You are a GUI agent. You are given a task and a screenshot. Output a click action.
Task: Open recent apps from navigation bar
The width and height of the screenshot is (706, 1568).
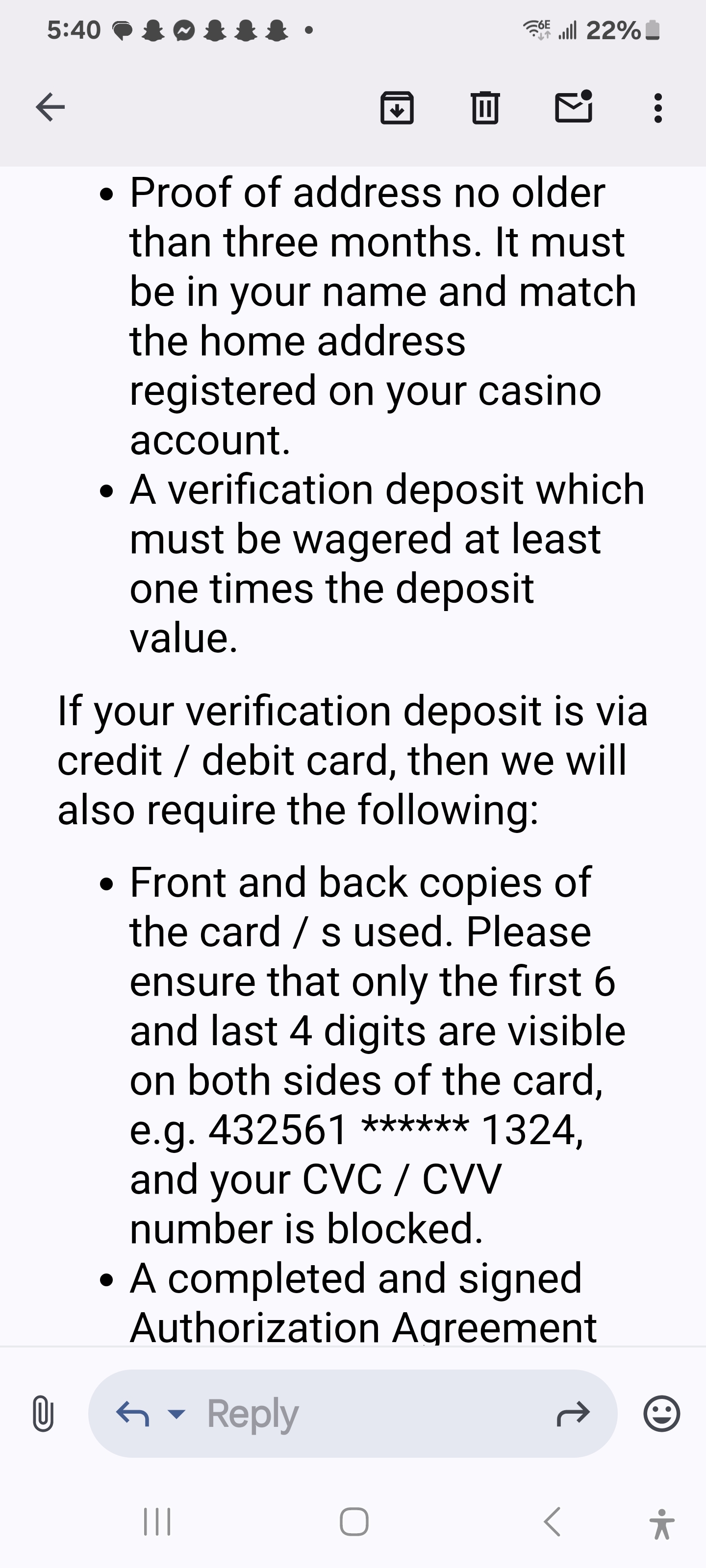[156, 1522]
